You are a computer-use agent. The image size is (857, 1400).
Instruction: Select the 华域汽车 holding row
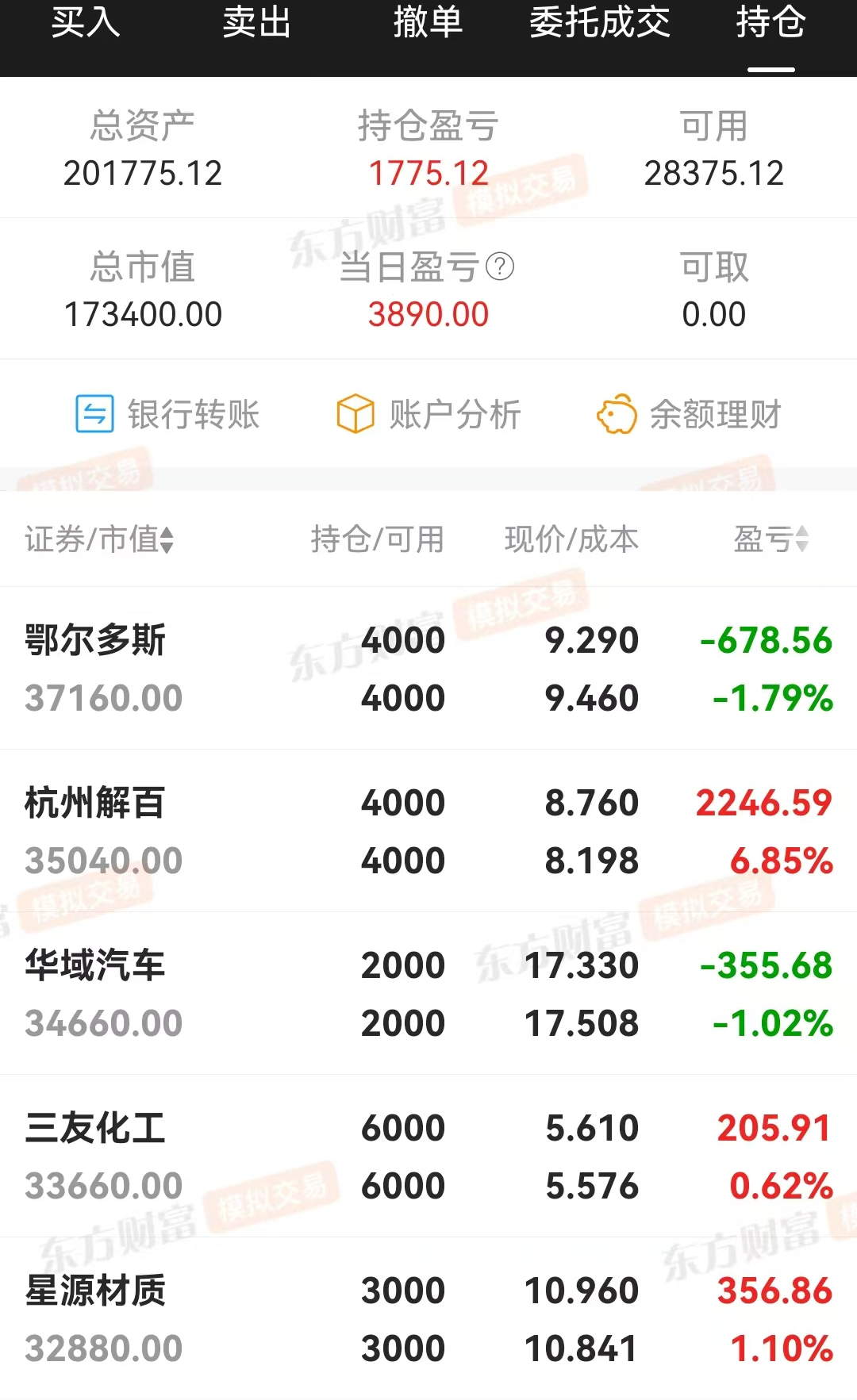[x=428, y=992]
